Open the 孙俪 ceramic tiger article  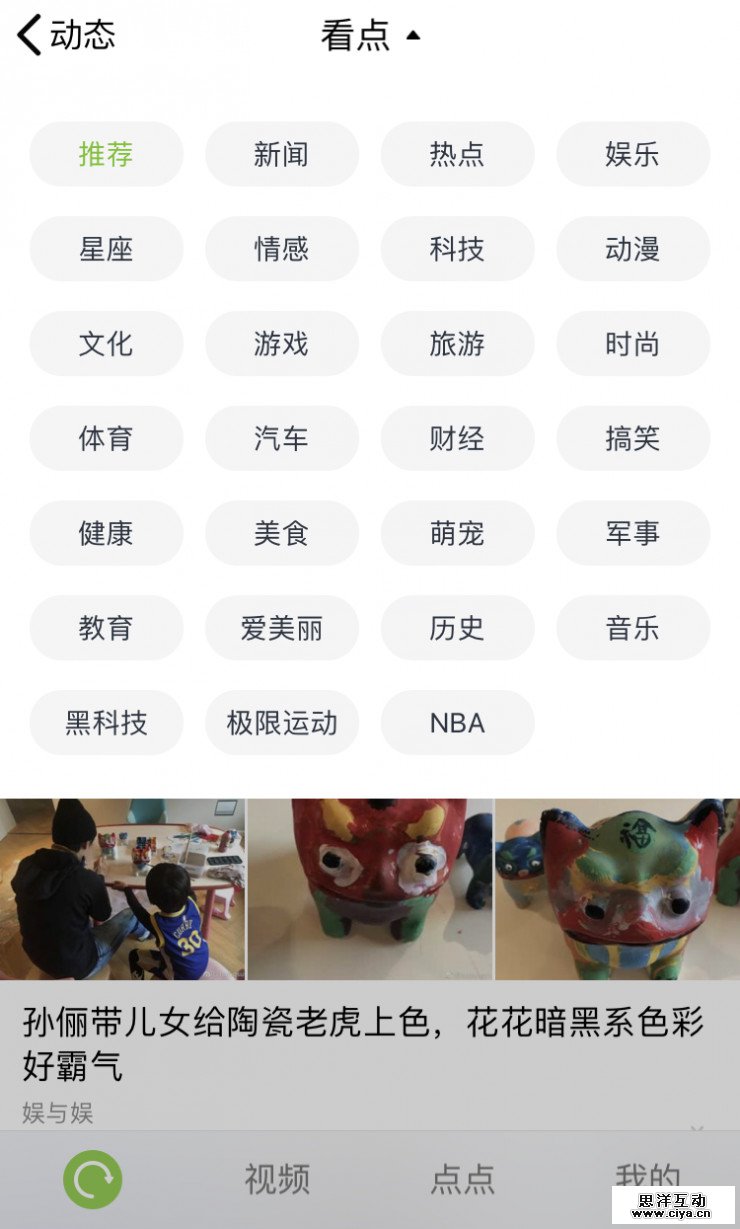[x=363, y=1044]
